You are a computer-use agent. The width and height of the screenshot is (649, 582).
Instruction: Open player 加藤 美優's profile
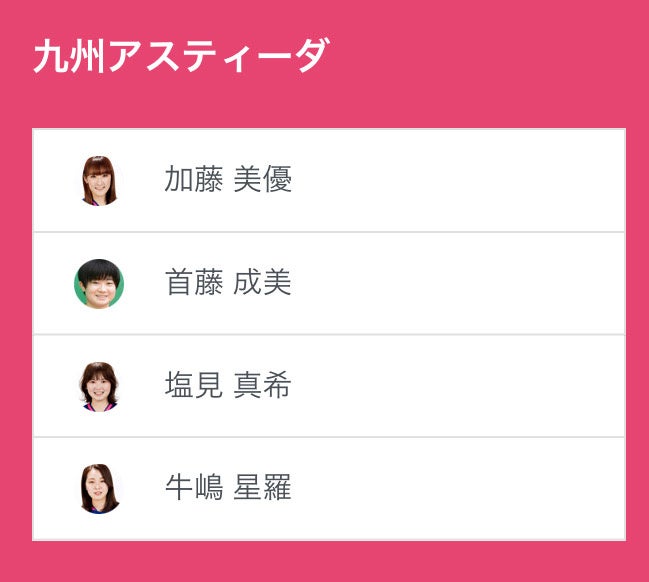point(228,181)
